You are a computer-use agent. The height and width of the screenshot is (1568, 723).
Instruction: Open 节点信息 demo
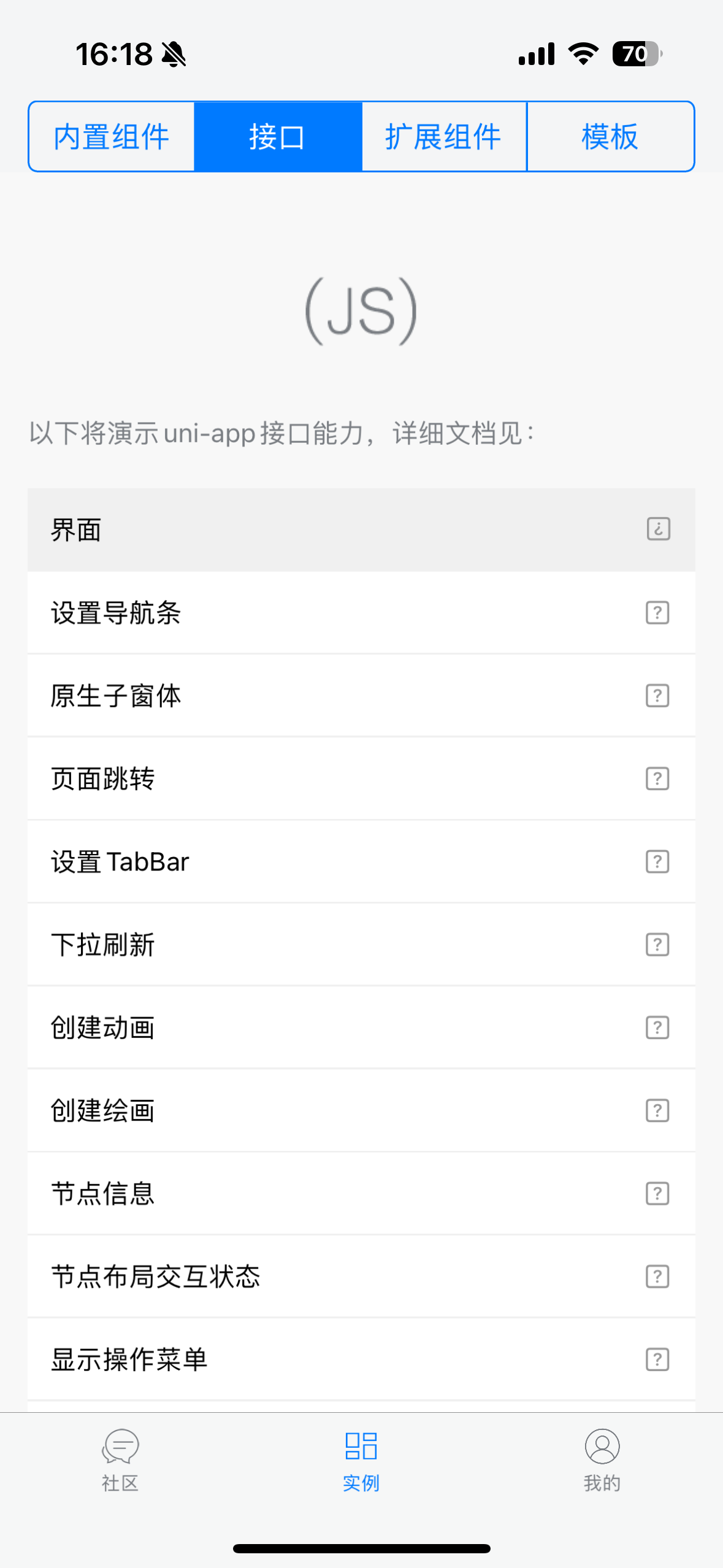click(361, 1194)
